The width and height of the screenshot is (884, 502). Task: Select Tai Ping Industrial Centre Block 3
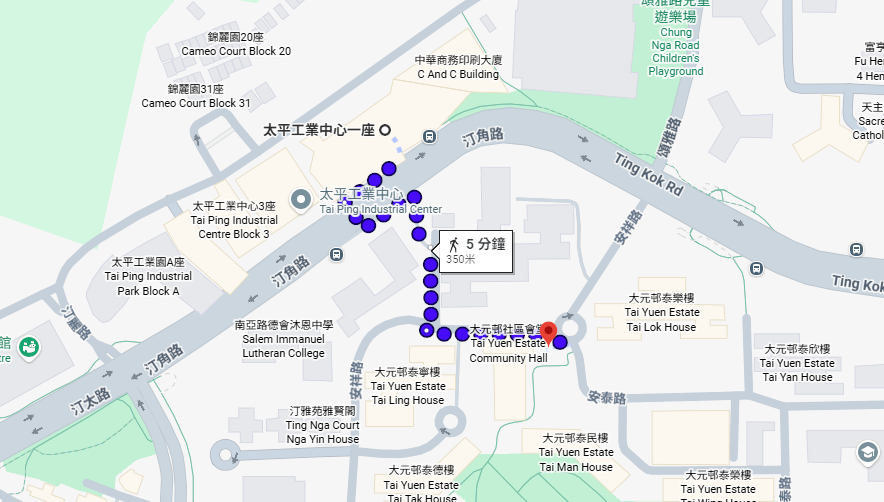click(x=237, y=220)
